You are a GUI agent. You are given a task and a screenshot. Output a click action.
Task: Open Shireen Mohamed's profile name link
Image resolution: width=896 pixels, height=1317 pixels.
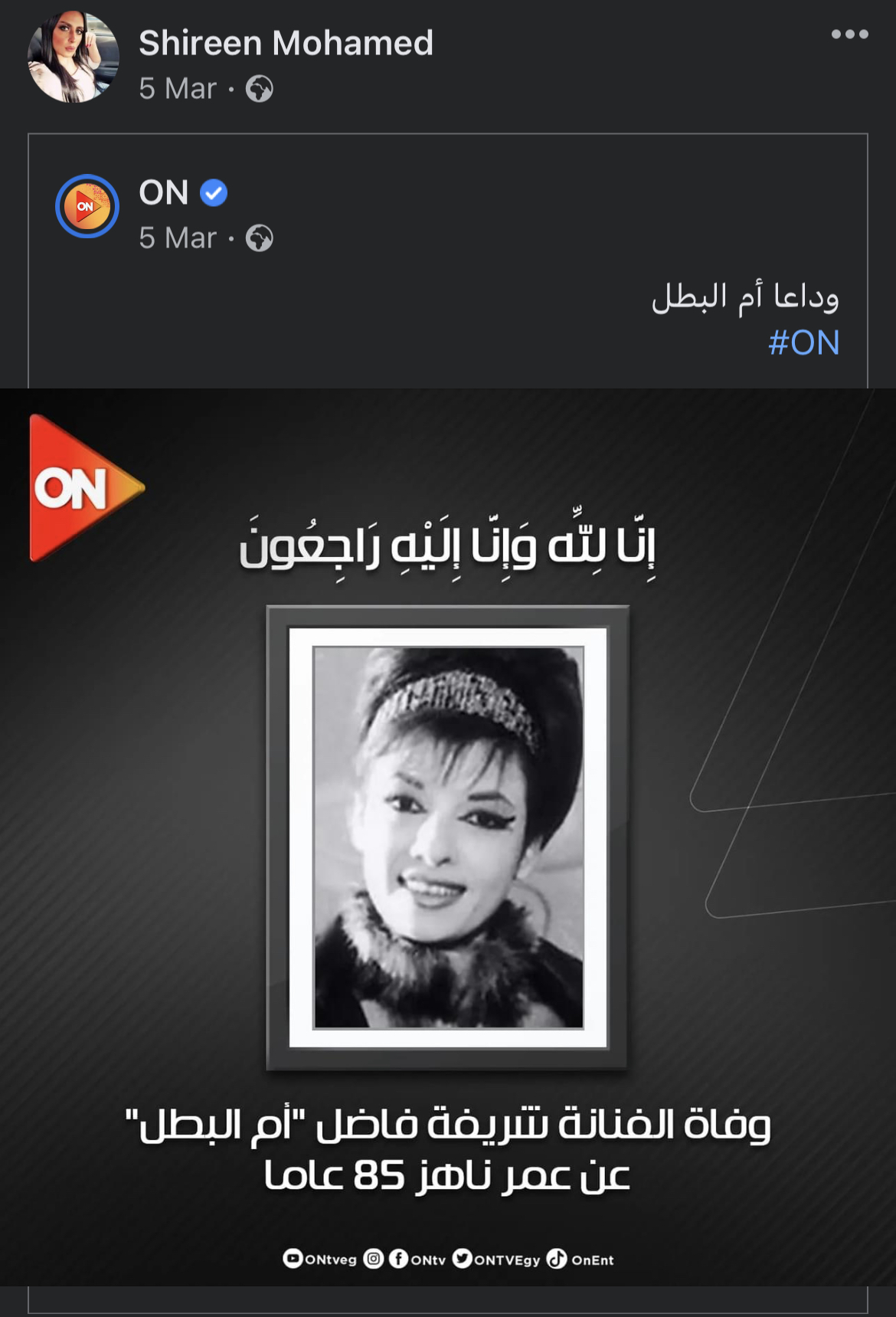pyautogui.click(x=286, y=43)
